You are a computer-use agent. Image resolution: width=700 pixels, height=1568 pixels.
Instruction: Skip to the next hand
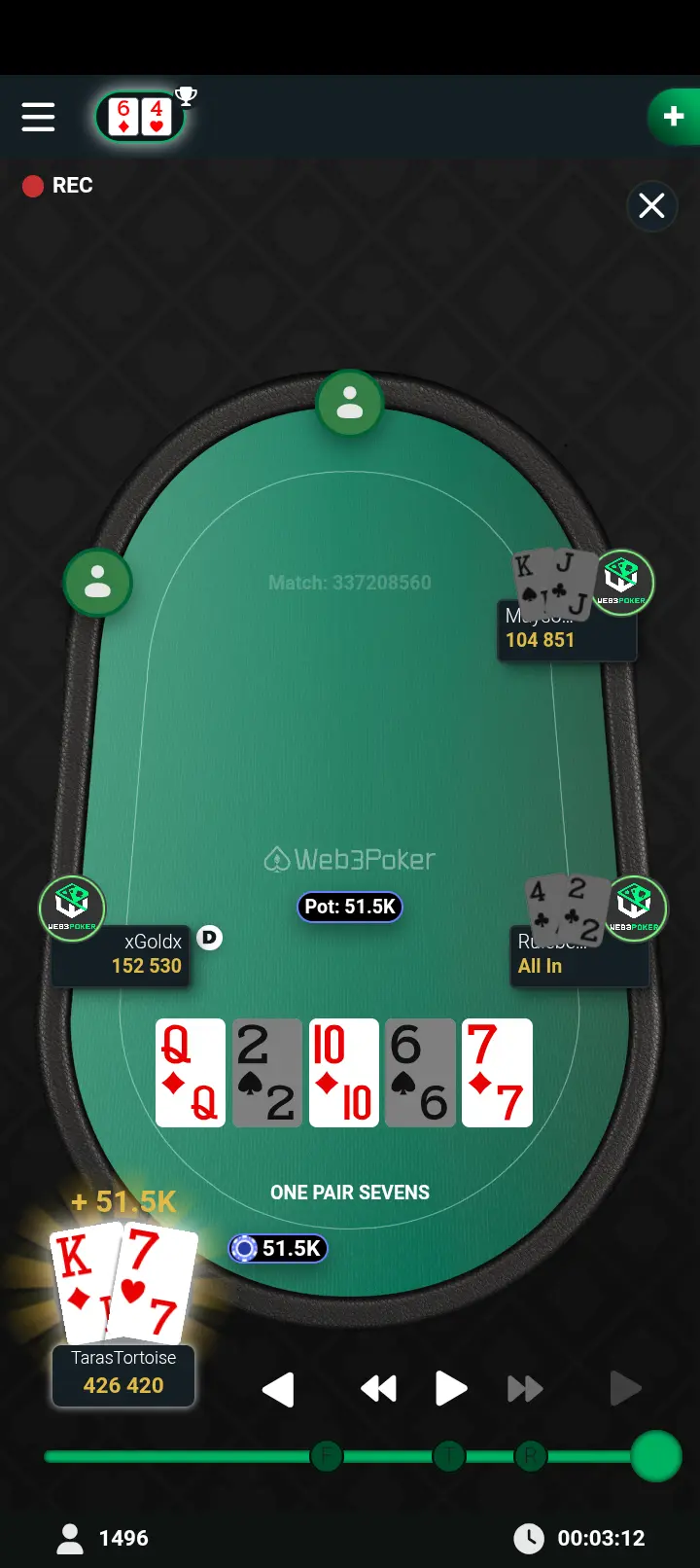pos(624,1389)
